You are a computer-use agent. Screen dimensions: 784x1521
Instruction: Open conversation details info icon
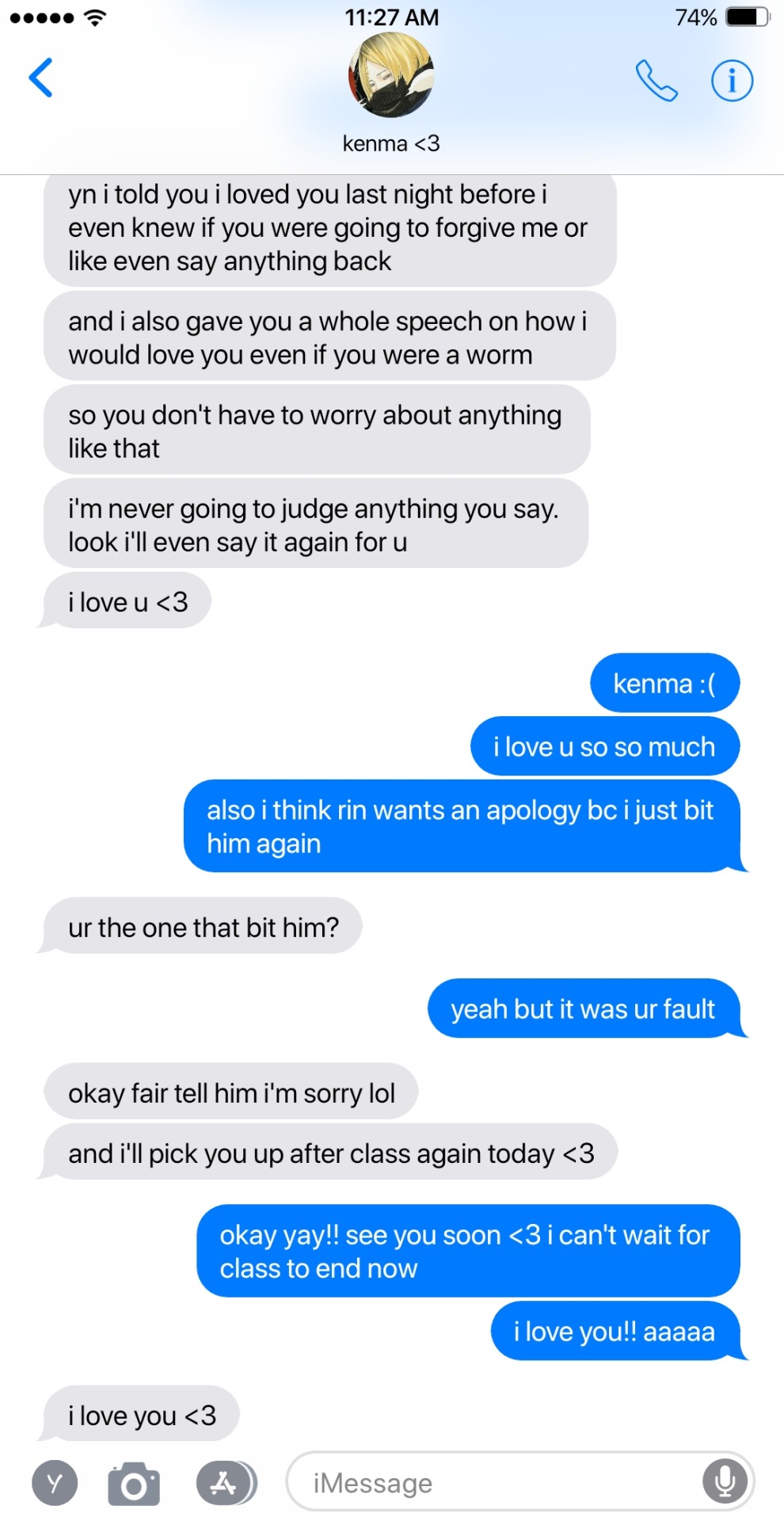click(731, 80)
